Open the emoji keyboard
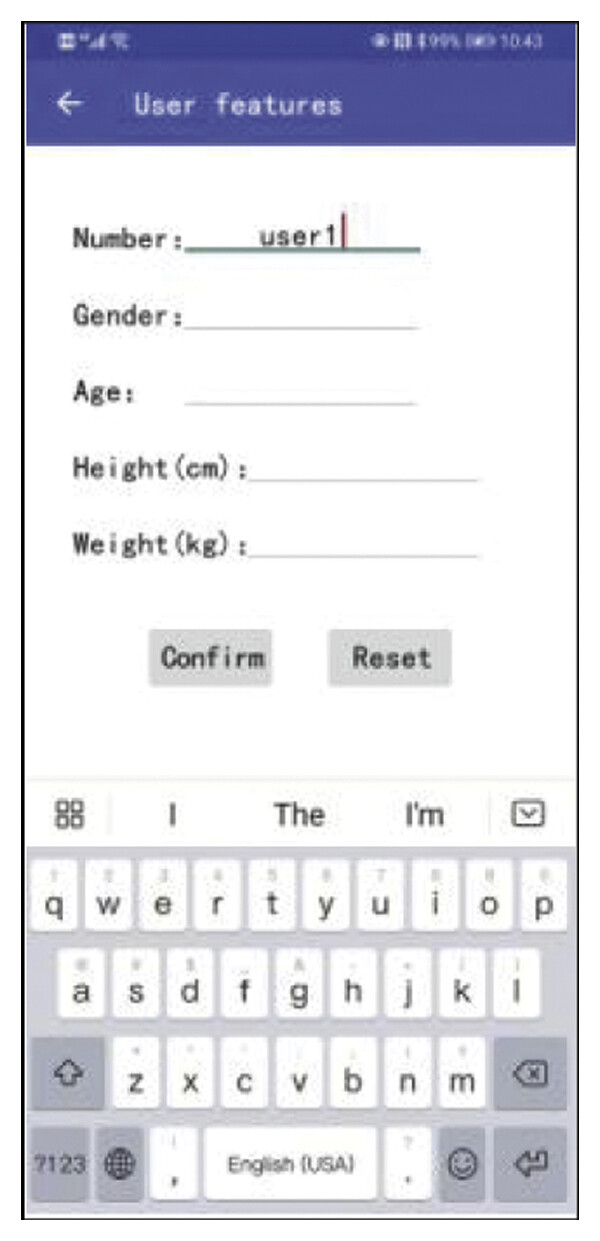The width and height of the screenshot is (600, 1241). click(463, 1164)
